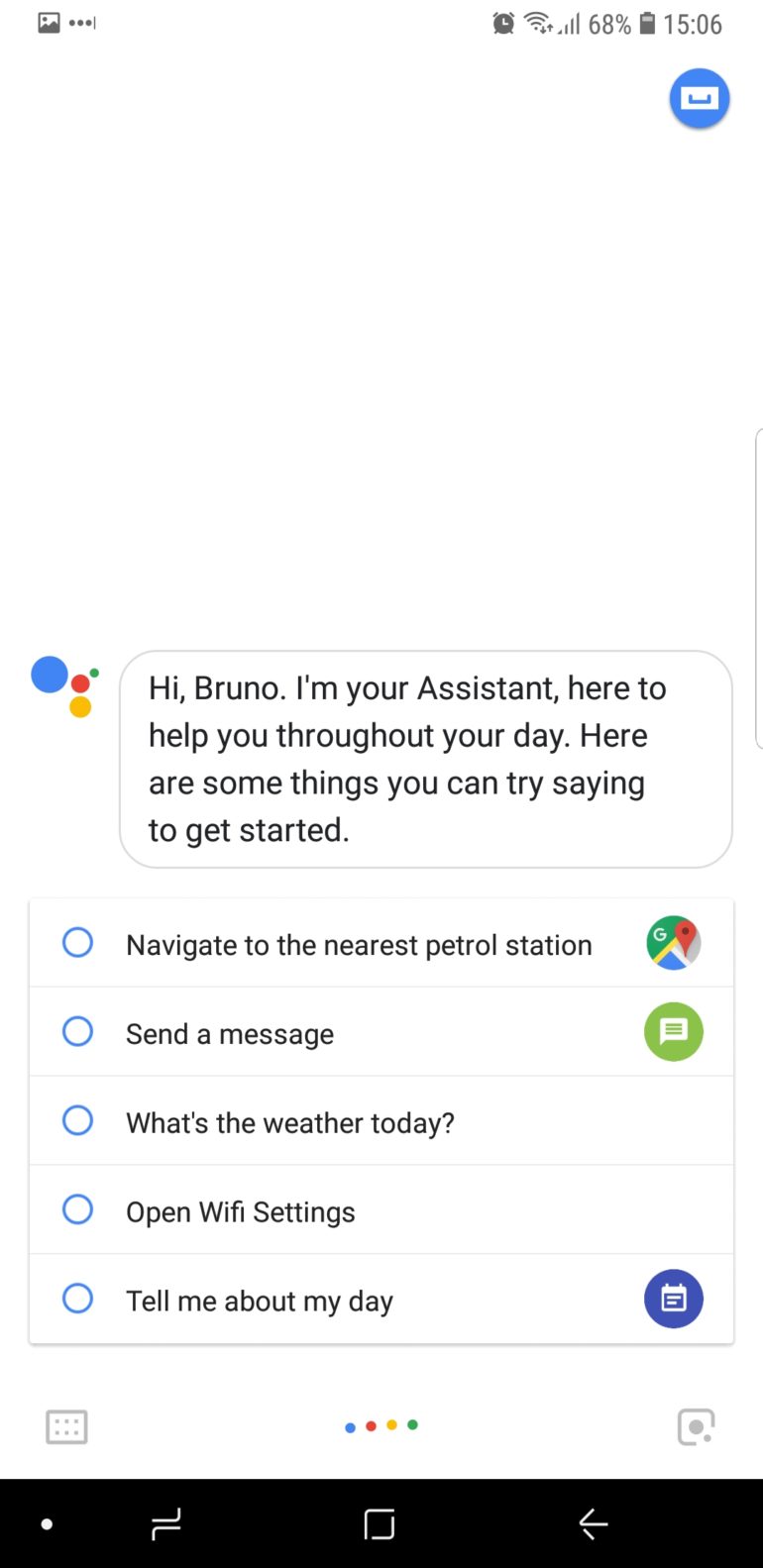The image size is (763, 1568).
Task: Select the circle beside the petrol station suggestion
Action: point(77,942)
